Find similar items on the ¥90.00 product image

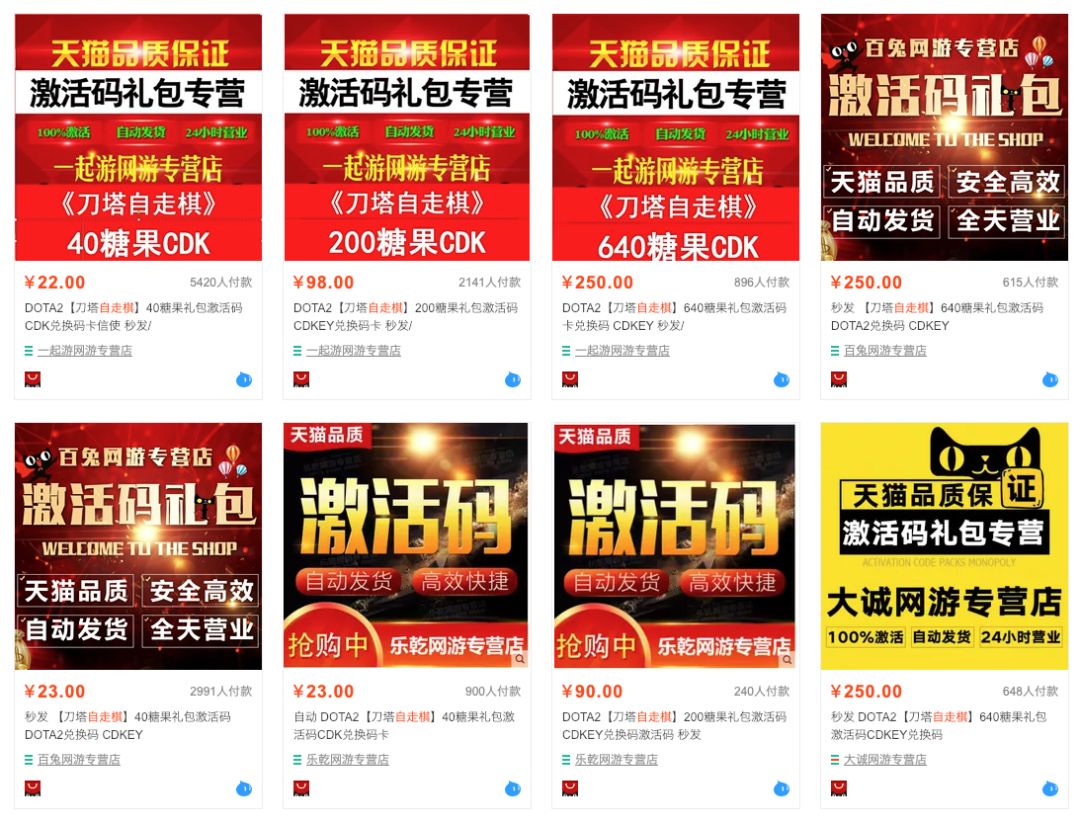[787, 660]
